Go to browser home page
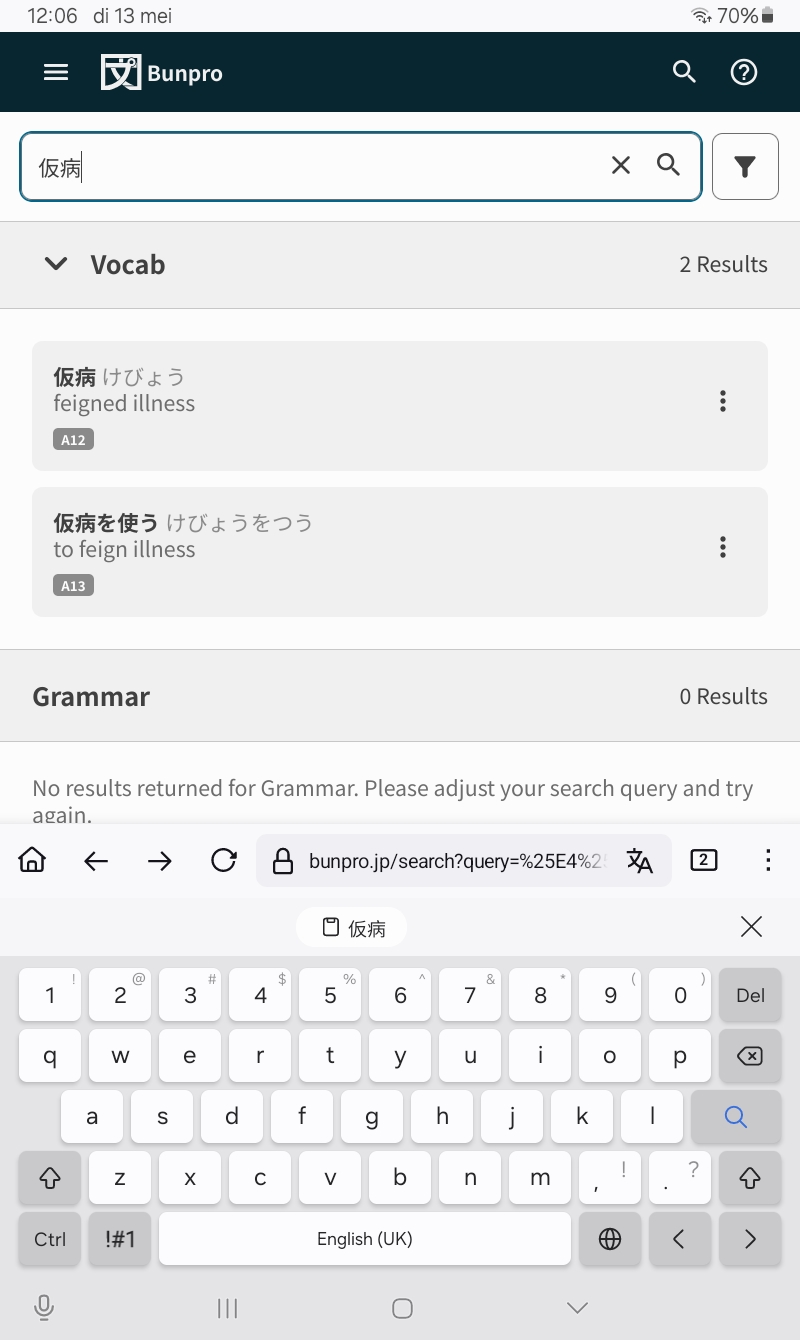 (33, 860)
